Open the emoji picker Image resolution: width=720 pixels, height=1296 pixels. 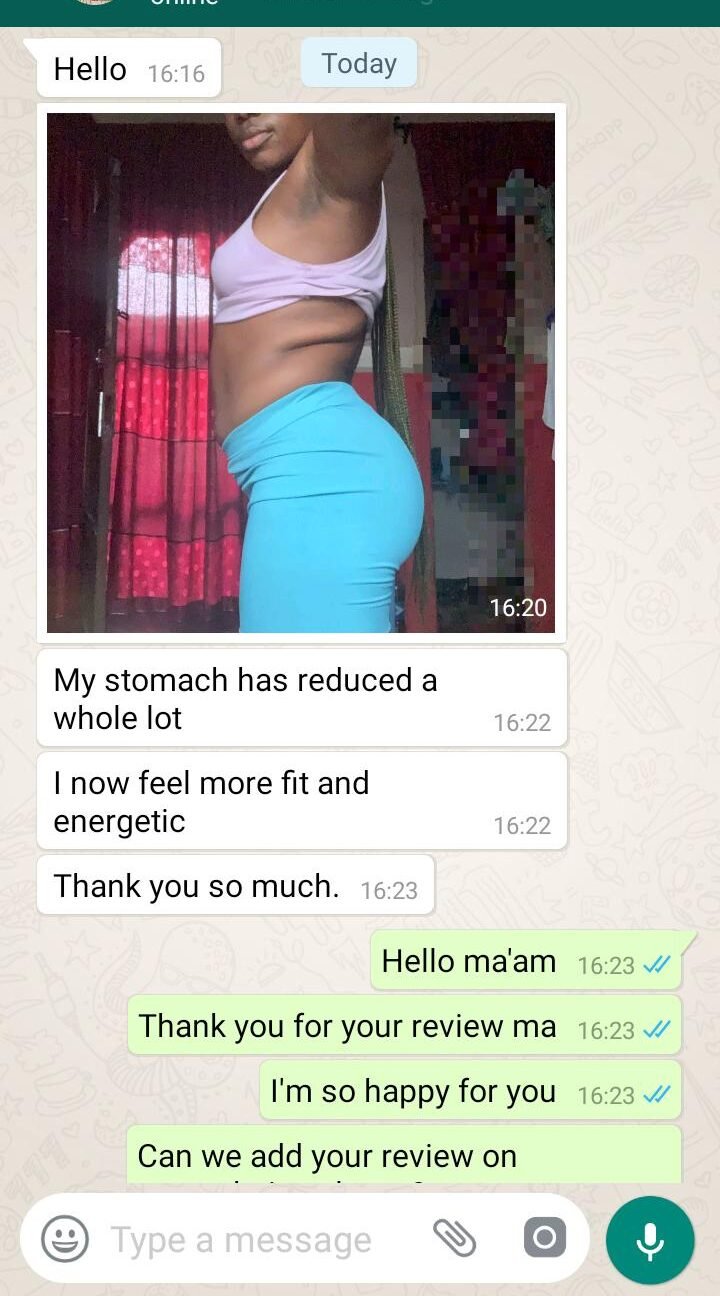(x=65, y=1240)
